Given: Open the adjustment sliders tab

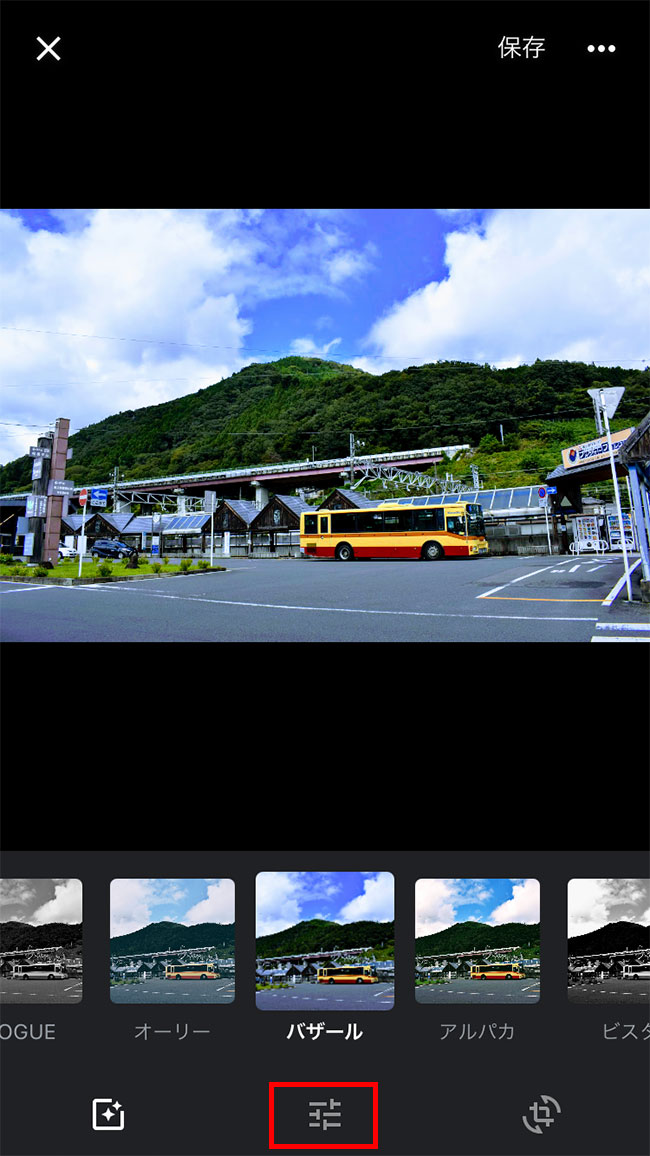Looking at the screenshot, I should coord(324,1114).
